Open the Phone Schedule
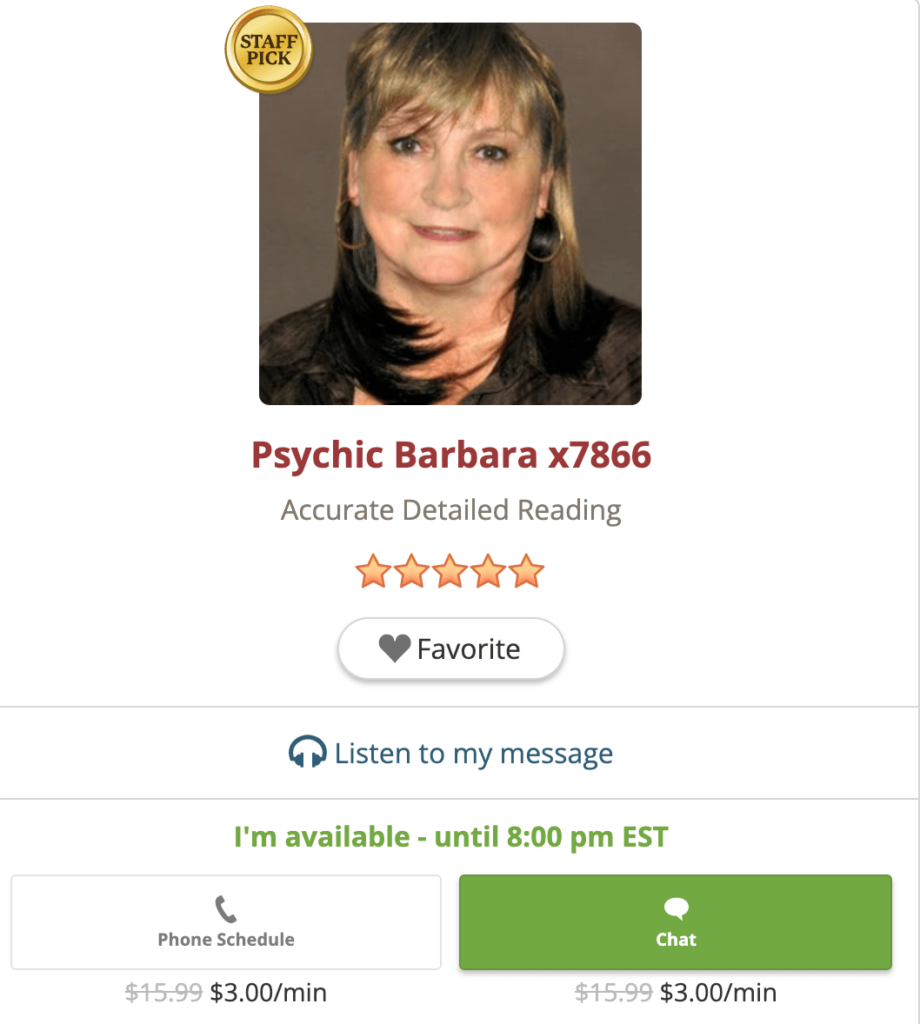This screenshot has width=920, height=1024. (225, 922)
